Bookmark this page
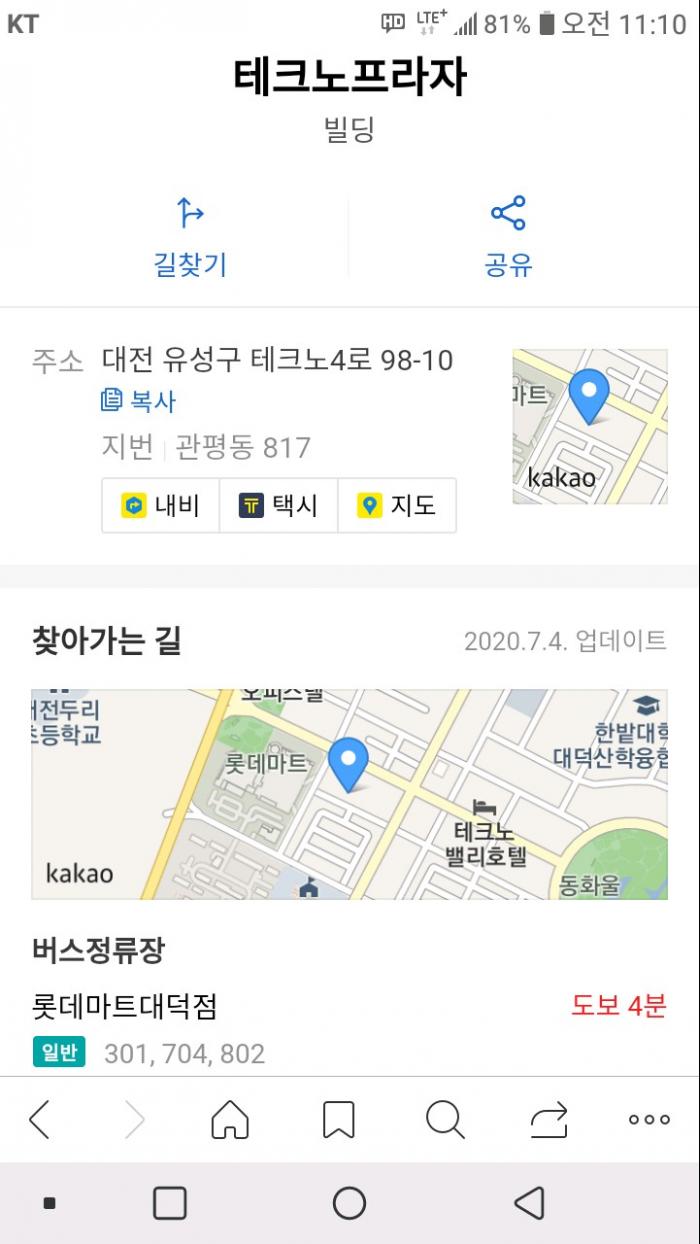The image size is (700, 1244). (338, 1119)
